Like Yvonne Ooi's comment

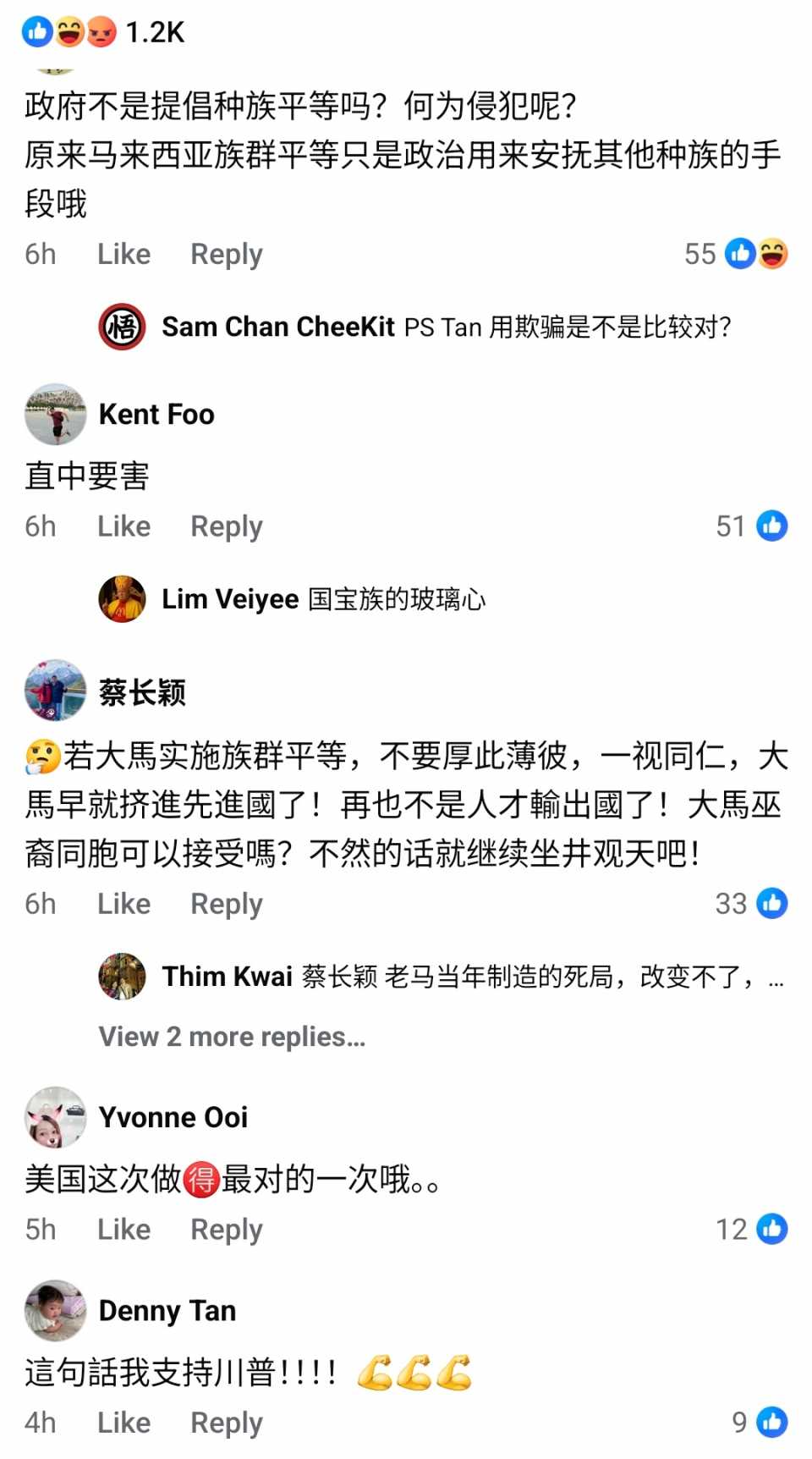123,1229
